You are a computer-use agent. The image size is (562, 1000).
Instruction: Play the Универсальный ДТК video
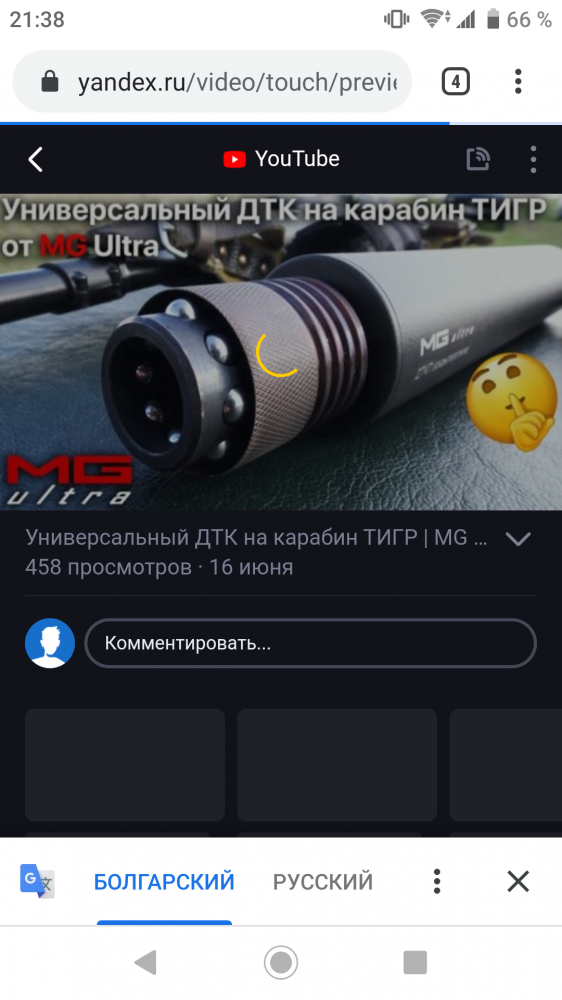281,352
